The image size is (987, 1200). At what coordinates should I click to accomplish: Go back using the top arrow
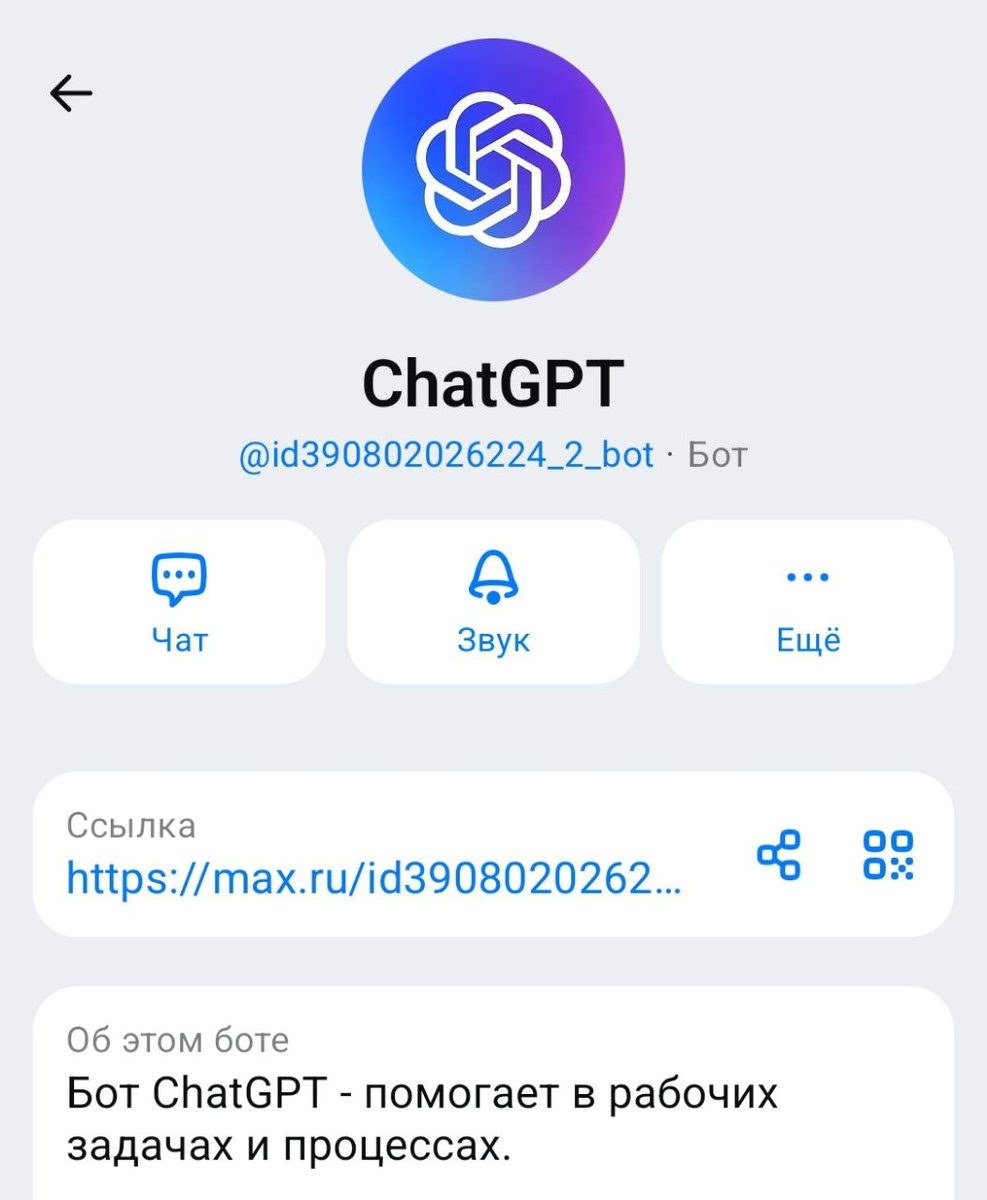71,94
